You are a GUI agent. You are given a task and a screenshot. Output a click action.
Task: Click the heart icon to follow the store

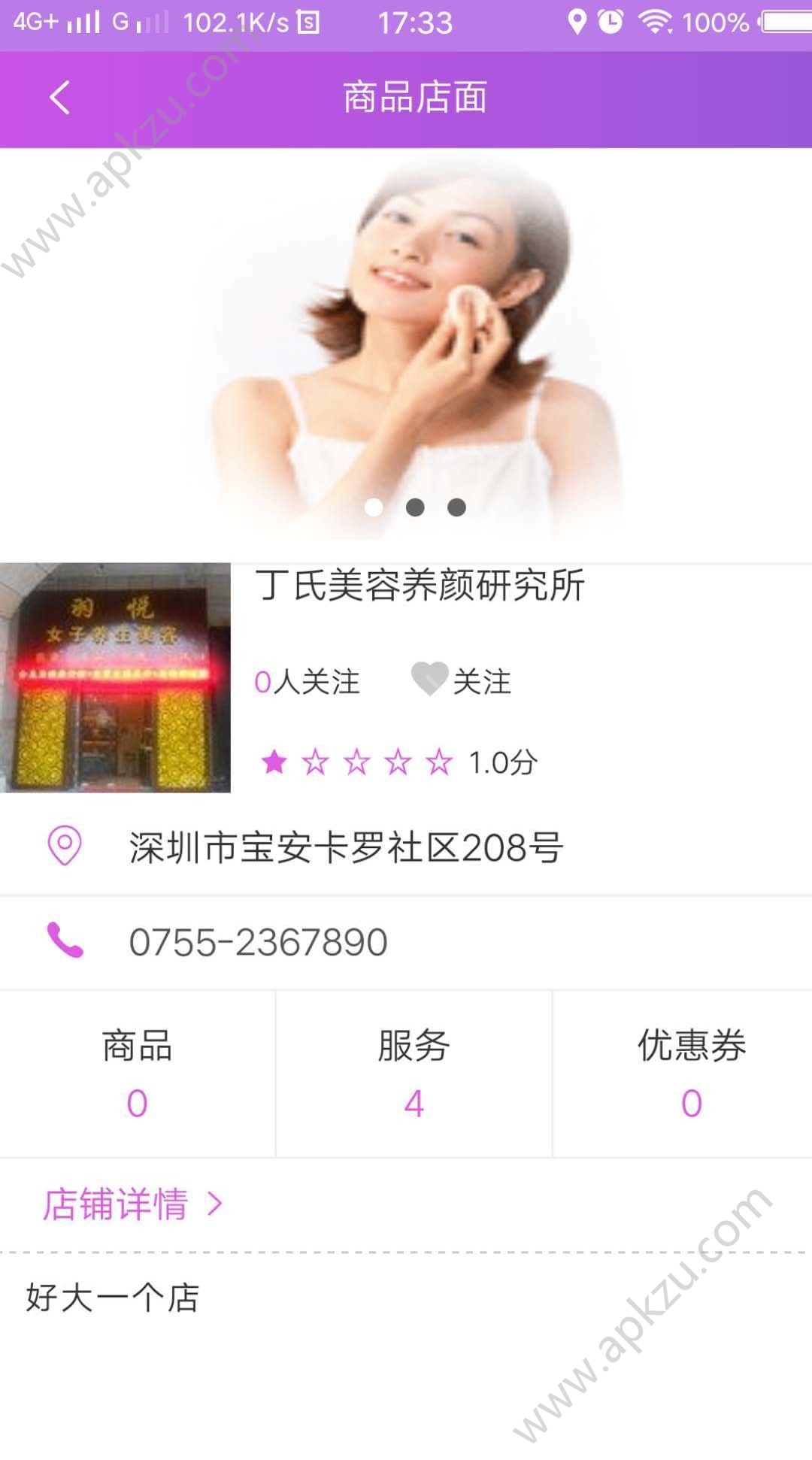(429, 683)
